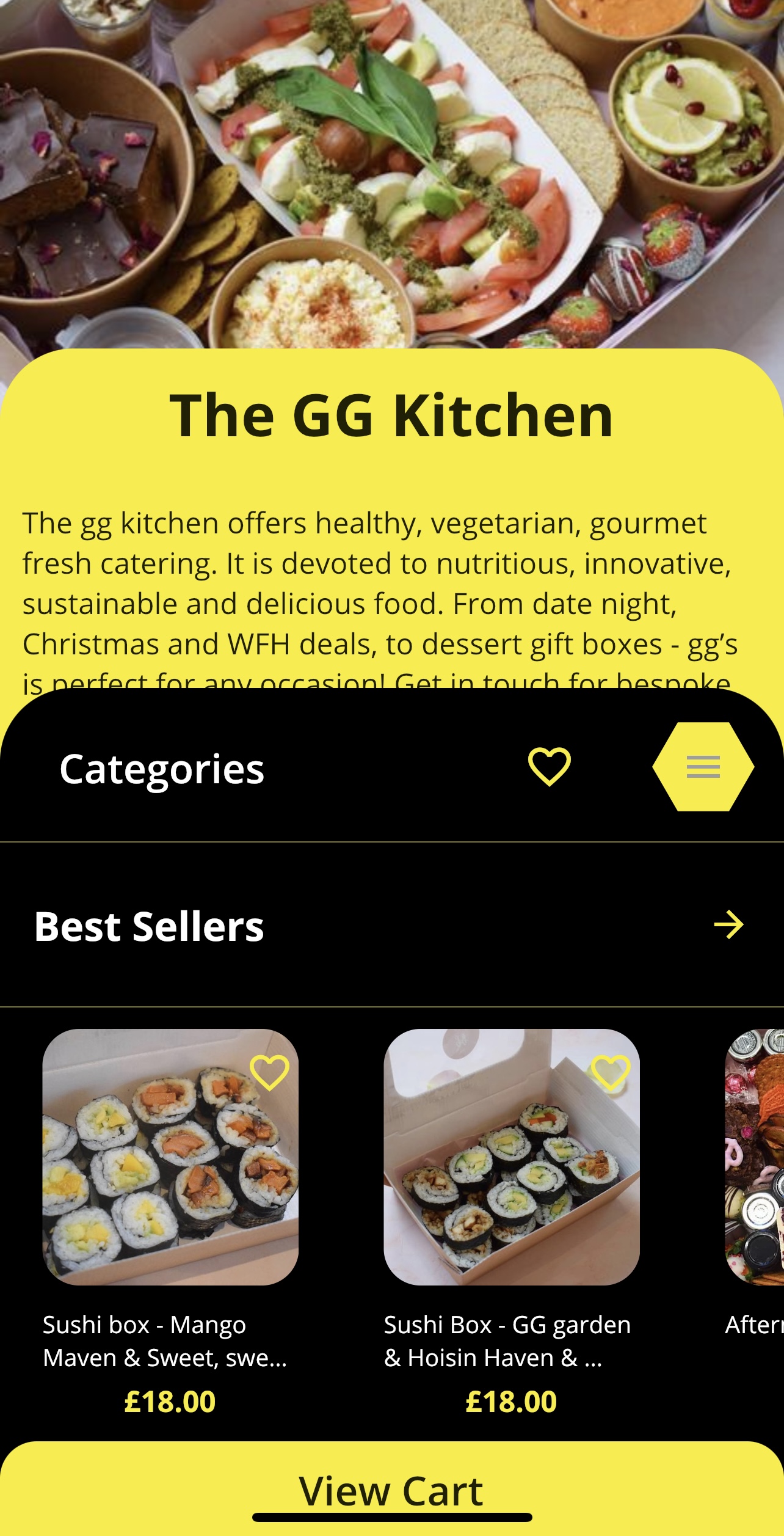The height and width of the screenshot is (1536, 784).
Task: Favourite the GG garden sushi box
Action: pyautogui.click(x=611, y=1072)
